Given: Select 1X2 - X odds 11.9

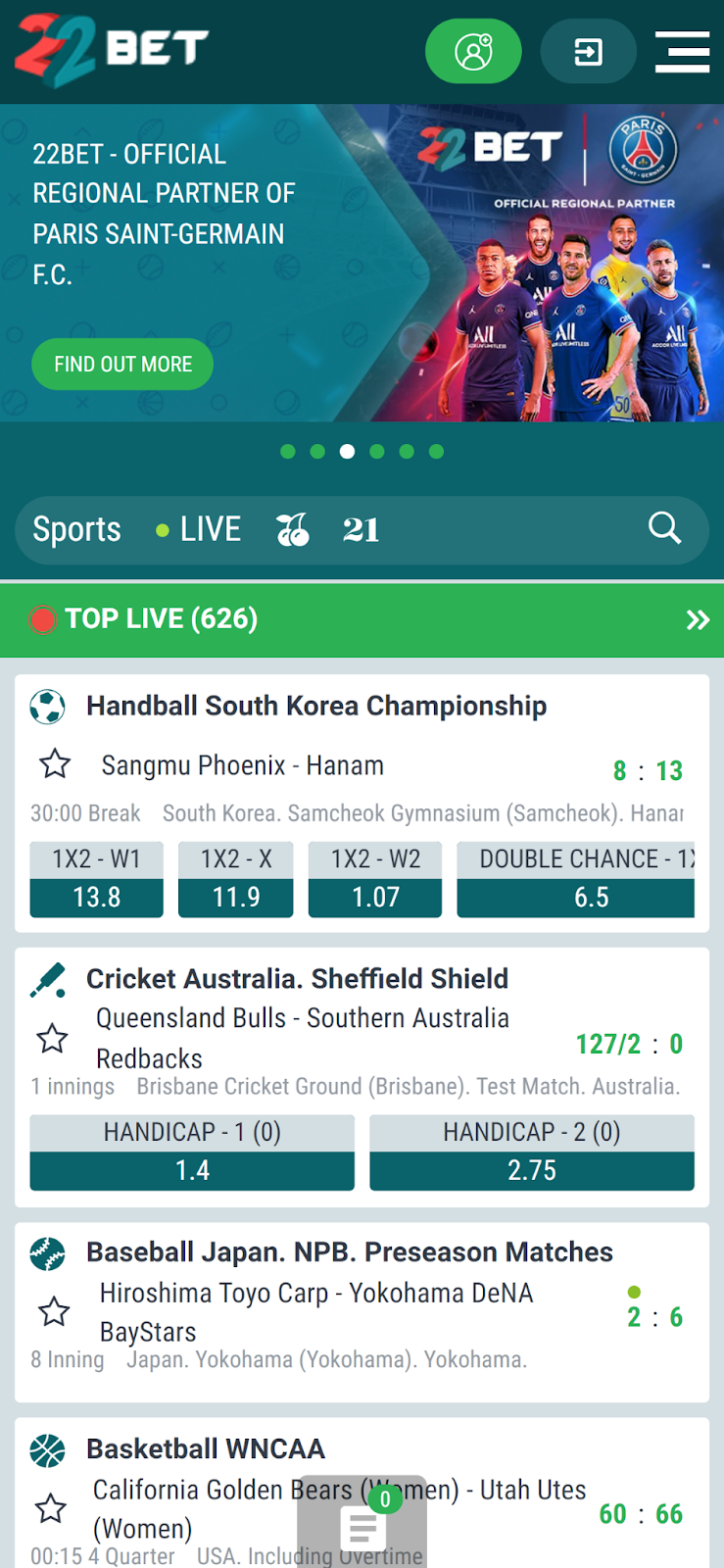Looking at the screenshot, I should click(236, 879).
